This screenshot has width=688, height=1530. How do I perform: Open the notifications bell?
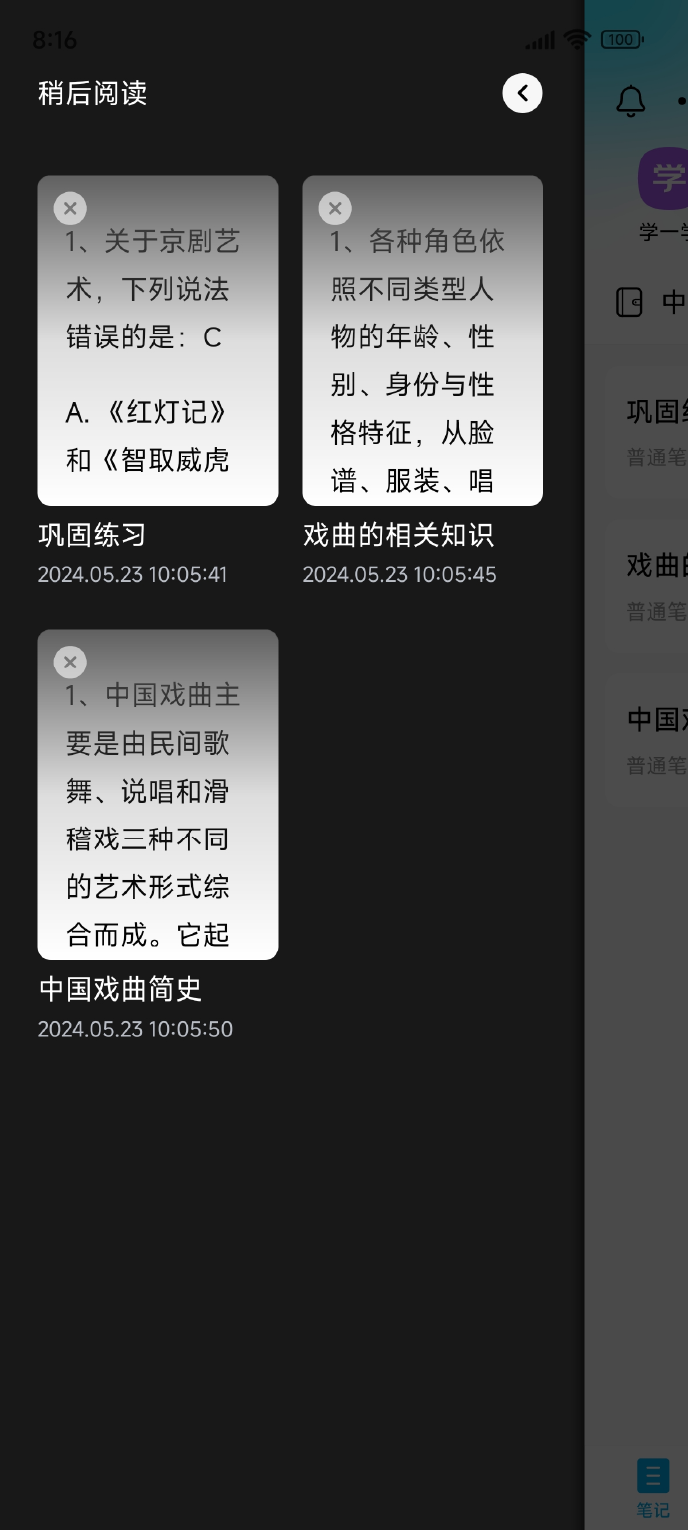point(630,101)
